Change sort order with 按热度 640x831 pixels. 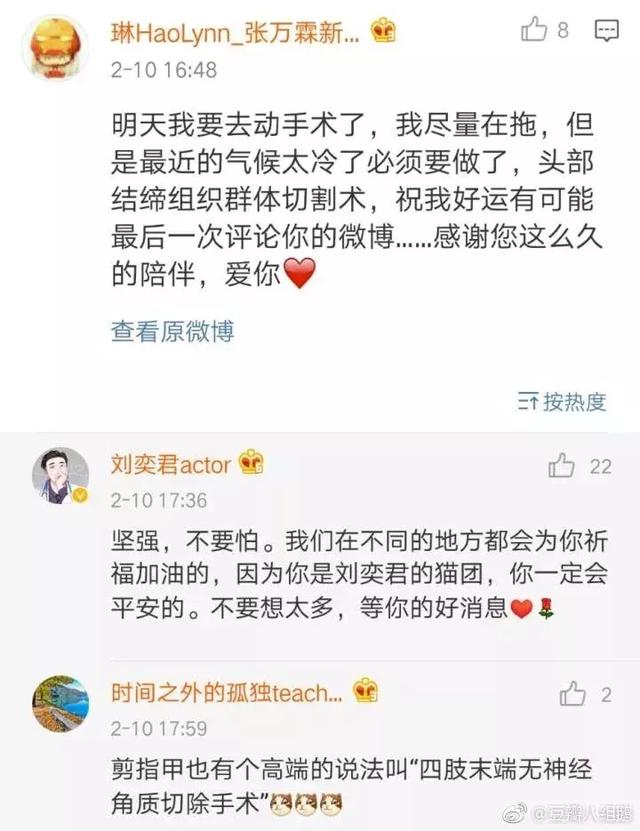pos(562,402)
